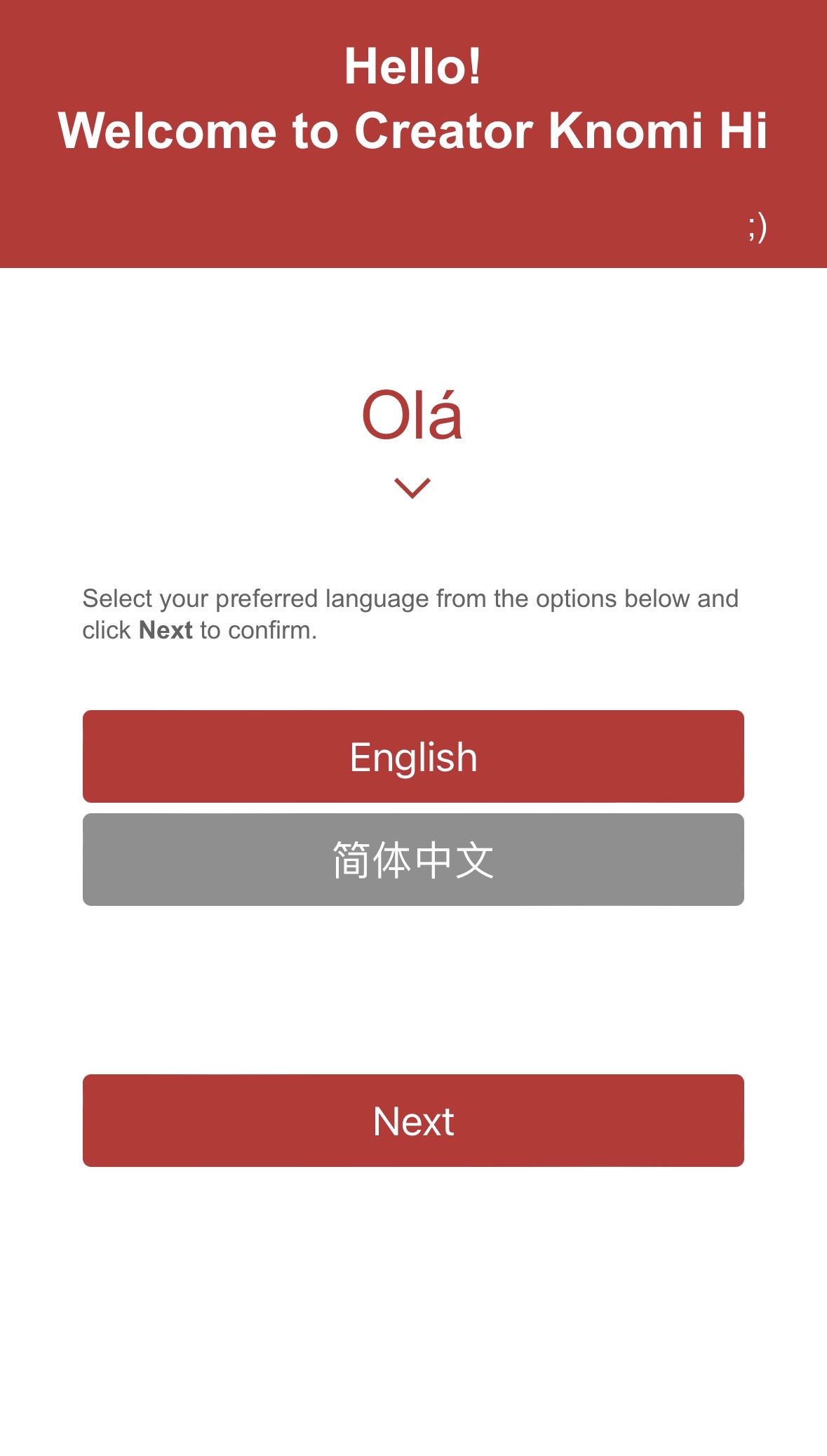This screenshot has width=827, height=1456.
Task: Select English as the language
Action: pyautogui.click(x=413, y=756)
